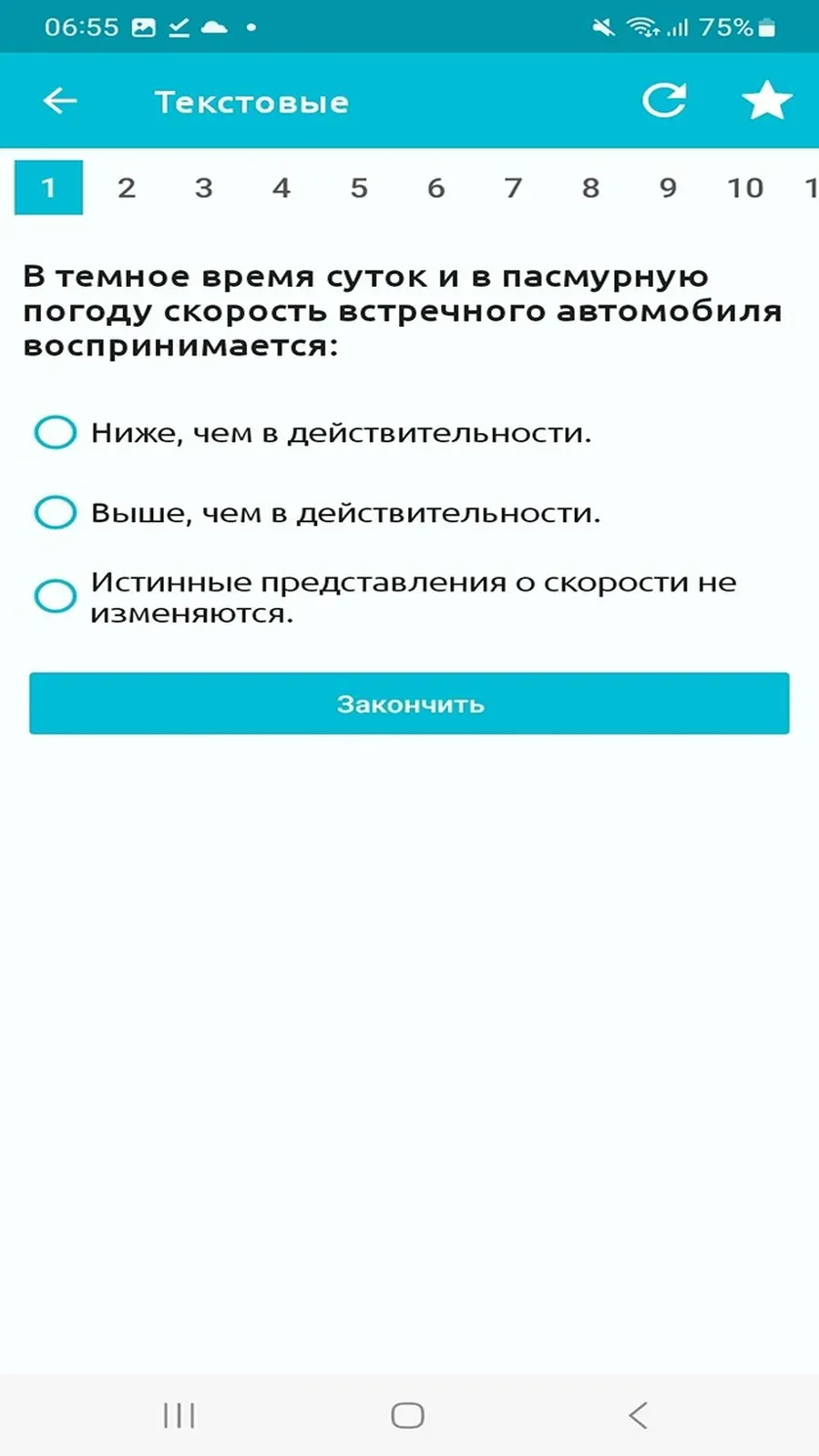Switch to question 2

[126, 187]
